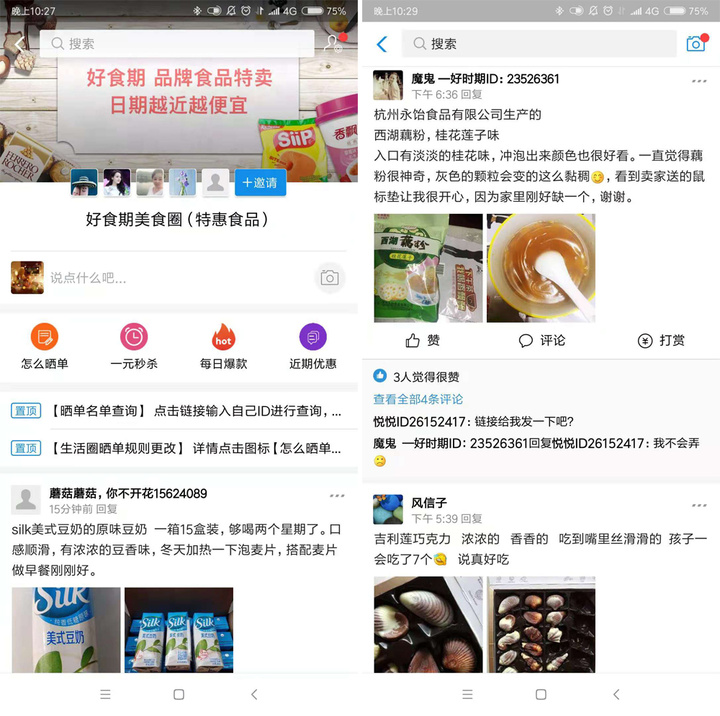View all comments via 查看全部4条评论

click(x=417, y=399)
